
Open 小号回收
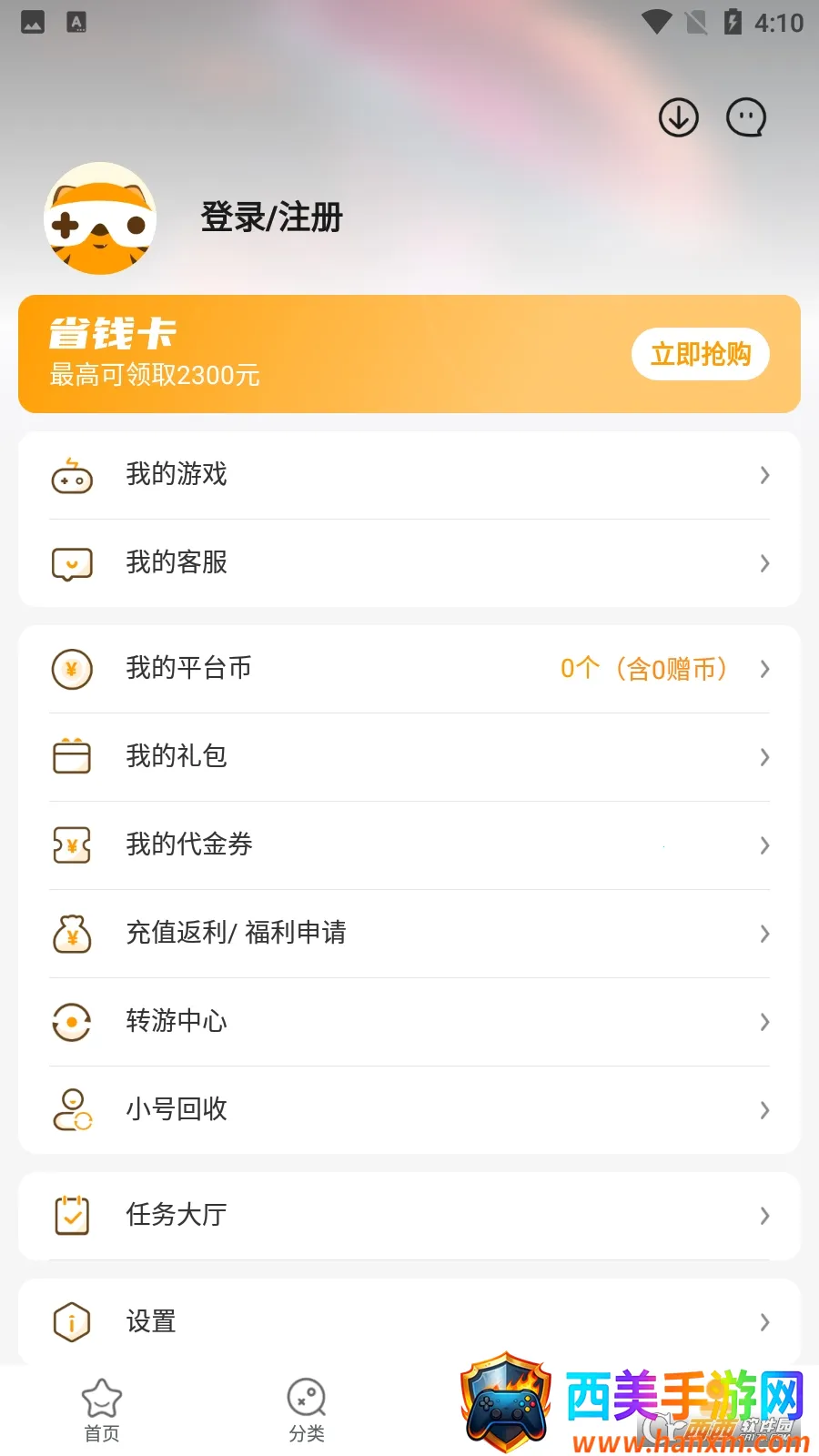coord(409,1110)
